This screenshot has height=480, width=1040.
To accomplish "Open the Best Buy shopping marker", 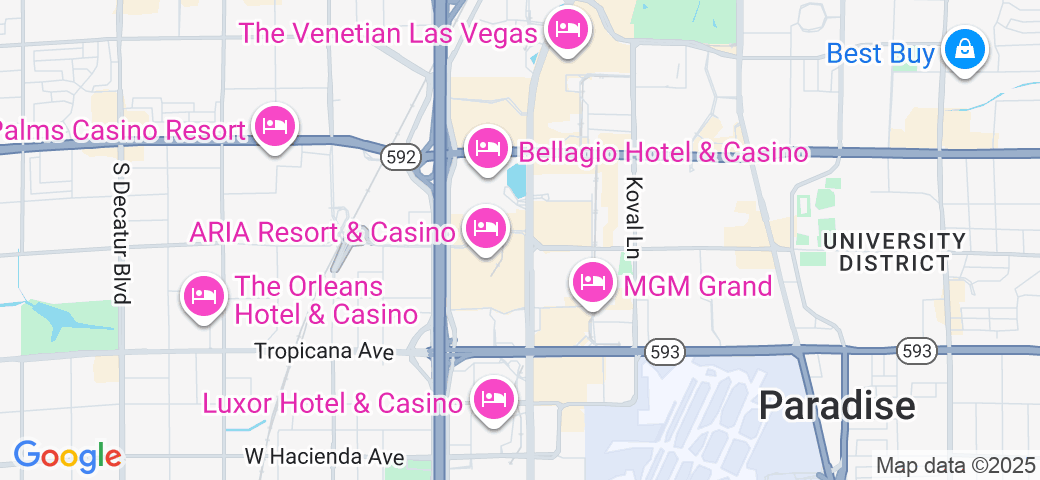I will (965, 48).
